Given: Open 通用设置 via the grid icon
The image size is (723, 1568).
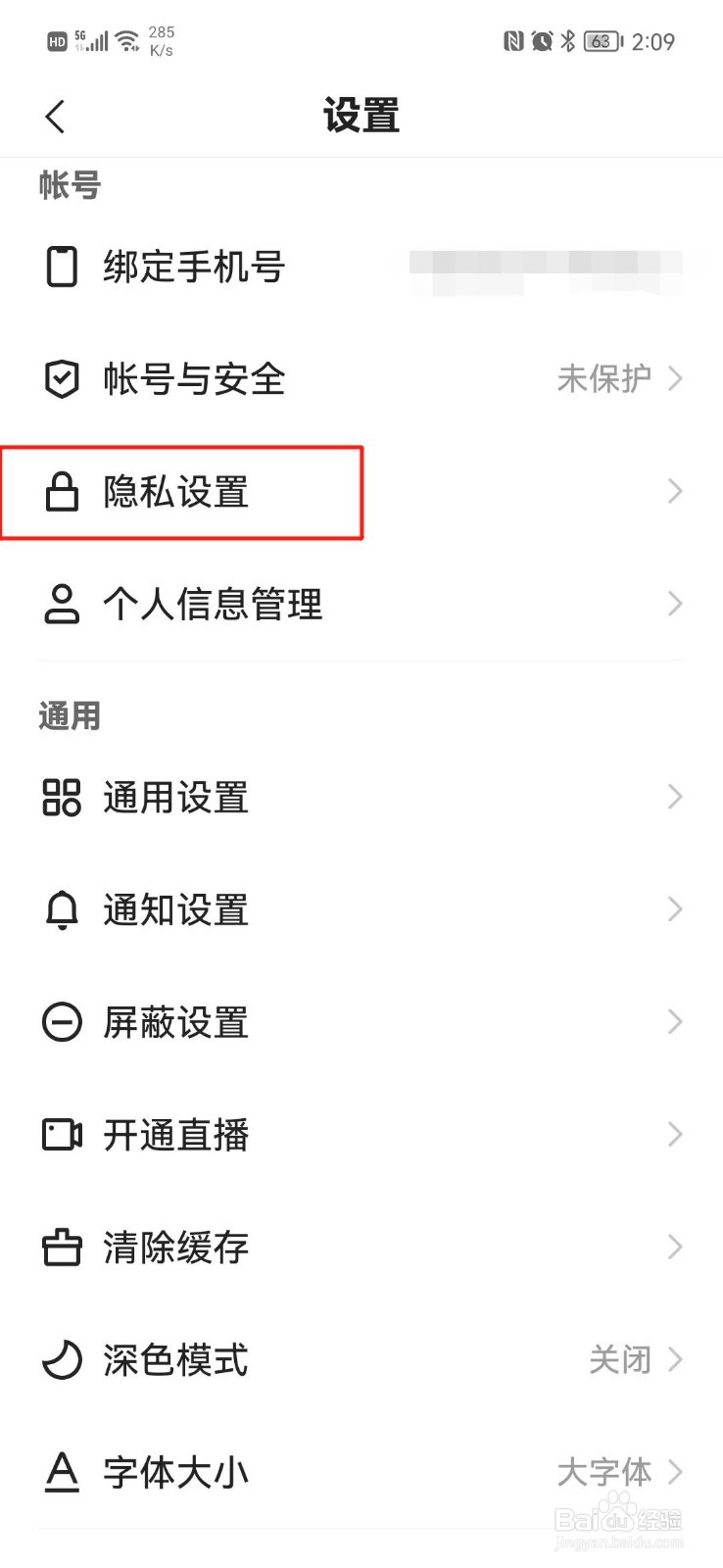Looking at the screenshot, I should 62,797.
